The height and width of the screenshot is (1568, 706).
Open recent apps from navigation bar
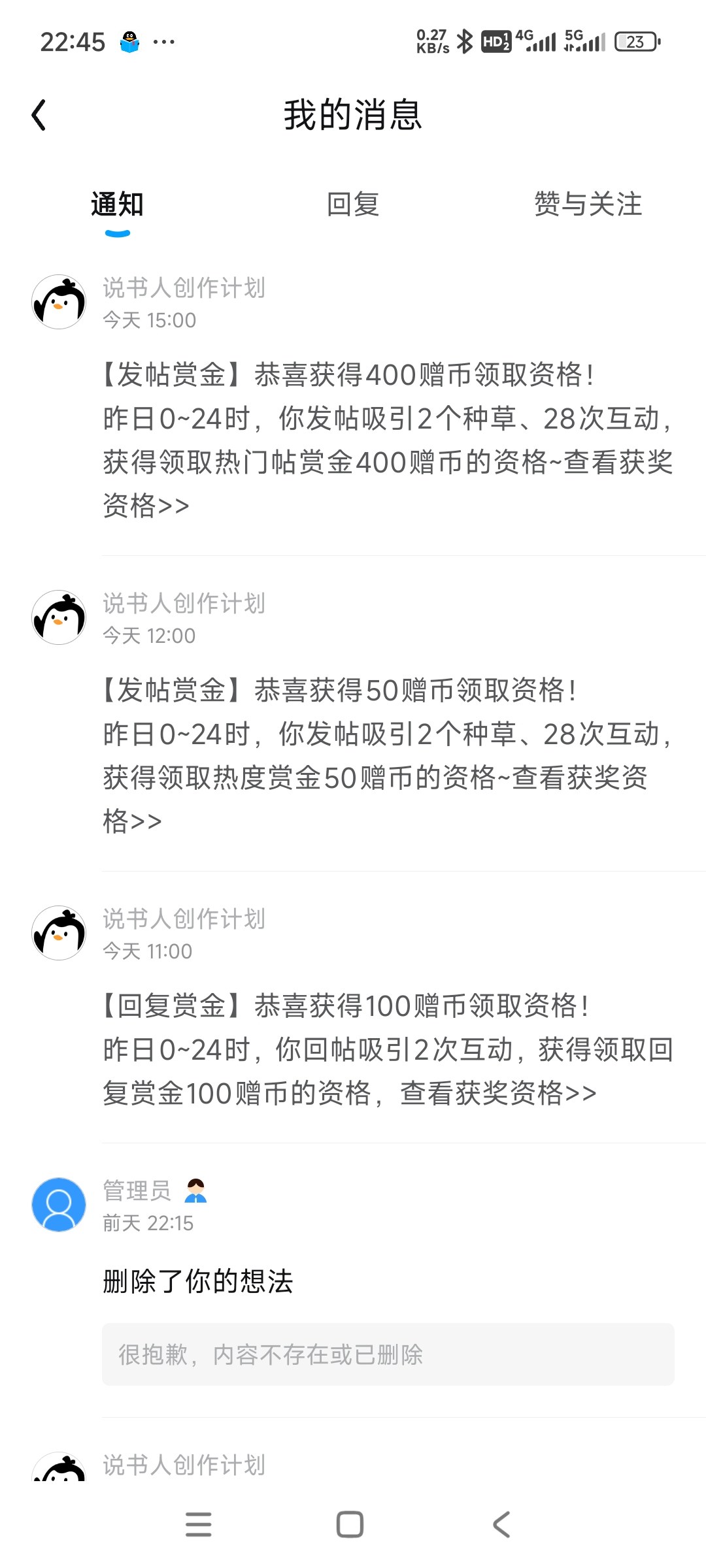(x=199, y=1525)
